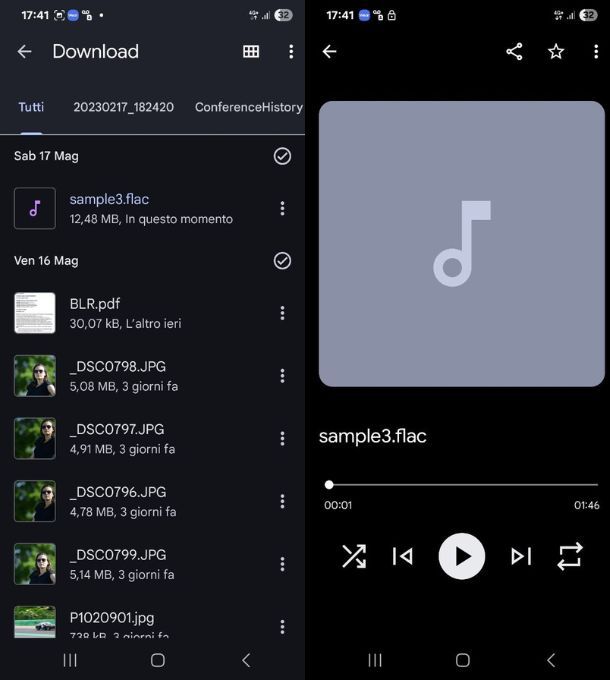610x680 pixels.
Task: Open options for sample3.flac in list
Action: tap(282, 208)
